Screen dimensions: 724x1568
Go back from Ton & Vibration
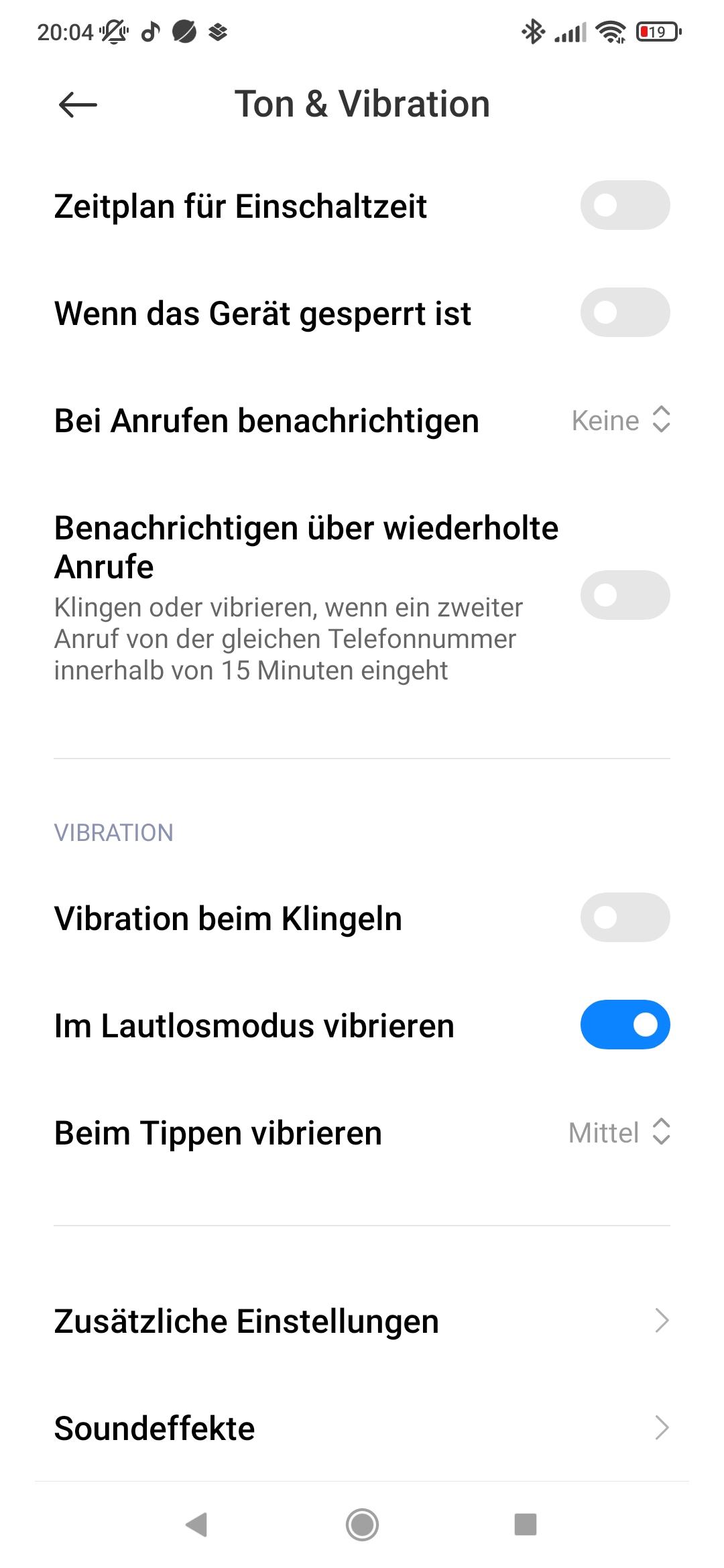click(78, 105)
